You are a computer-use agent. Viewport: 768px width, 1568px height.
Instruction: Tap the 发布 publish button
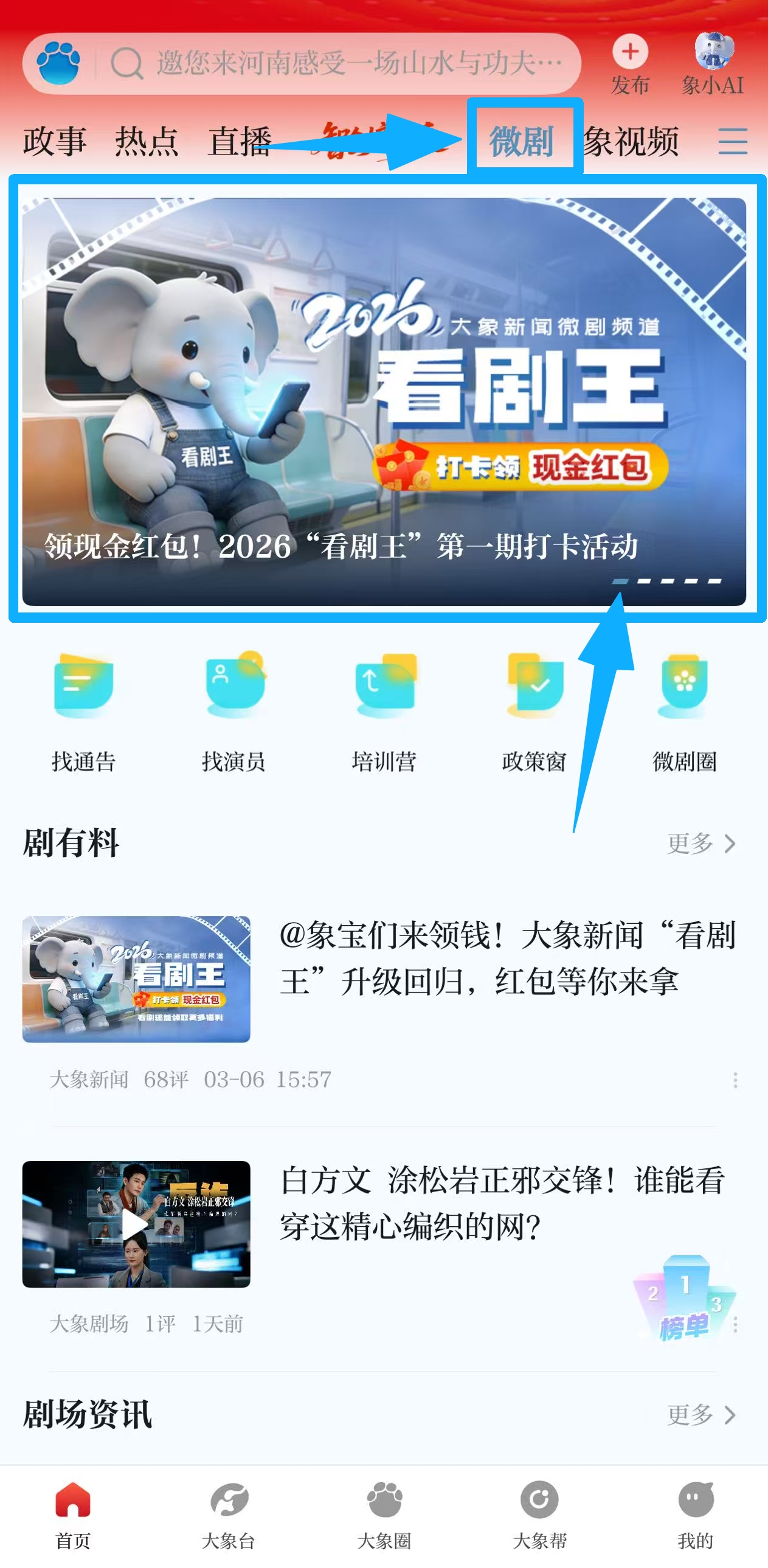[630, 64]
